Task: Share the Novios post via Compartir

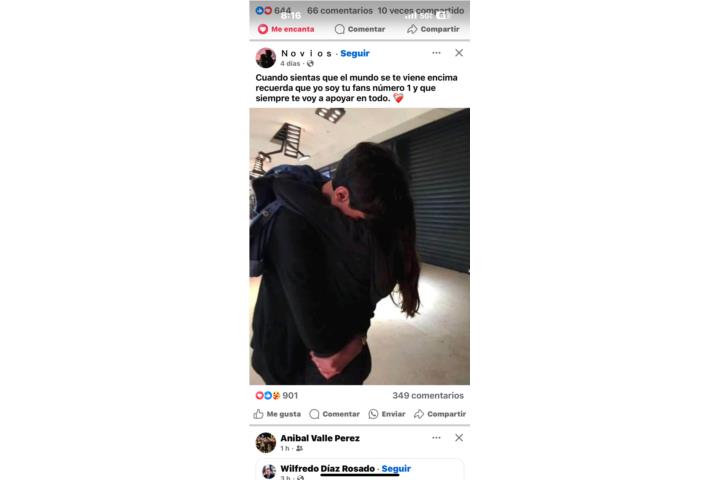Action: [440, 414]
